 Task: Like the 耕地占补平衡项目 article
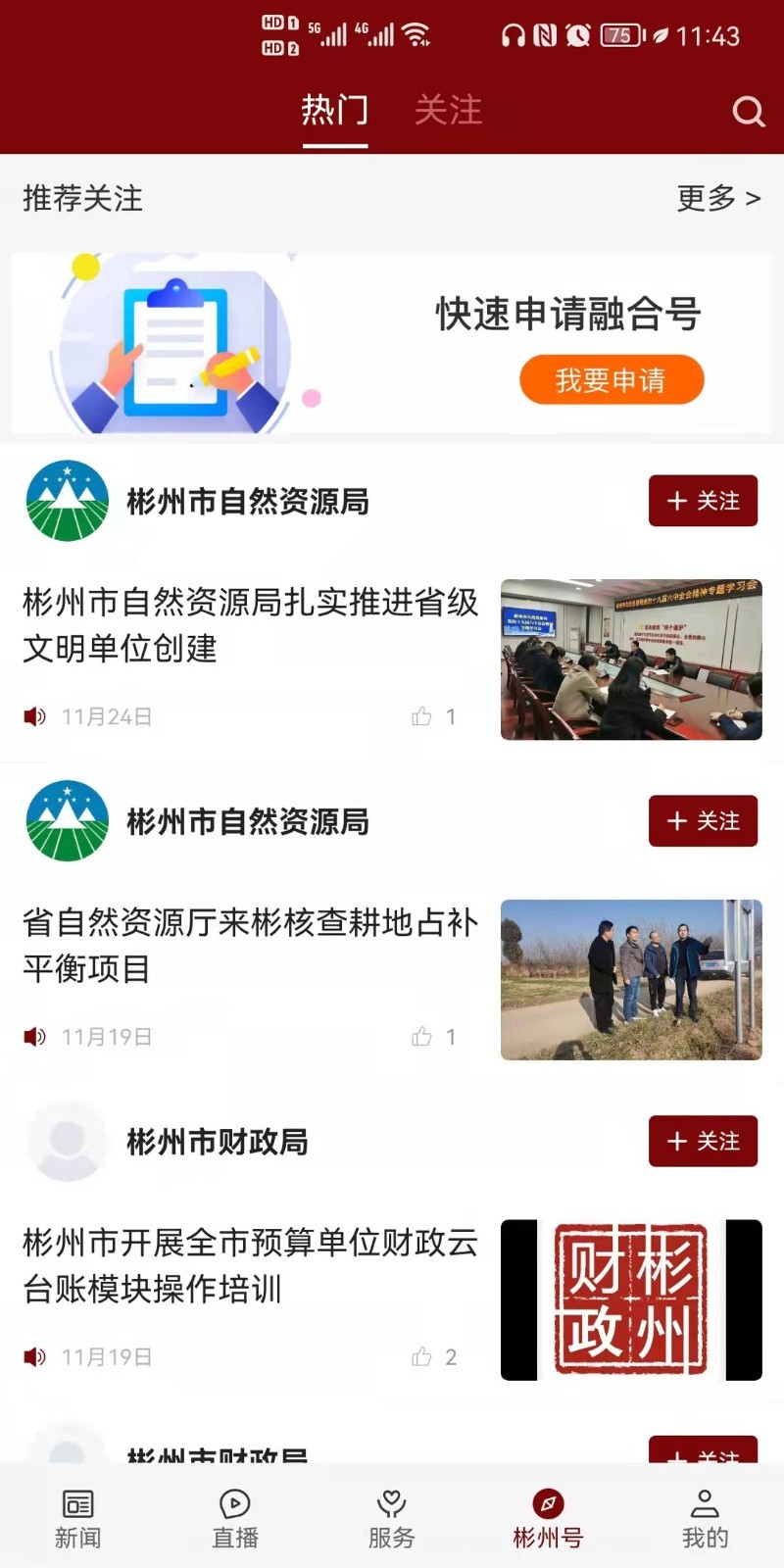coord(423,1037)
